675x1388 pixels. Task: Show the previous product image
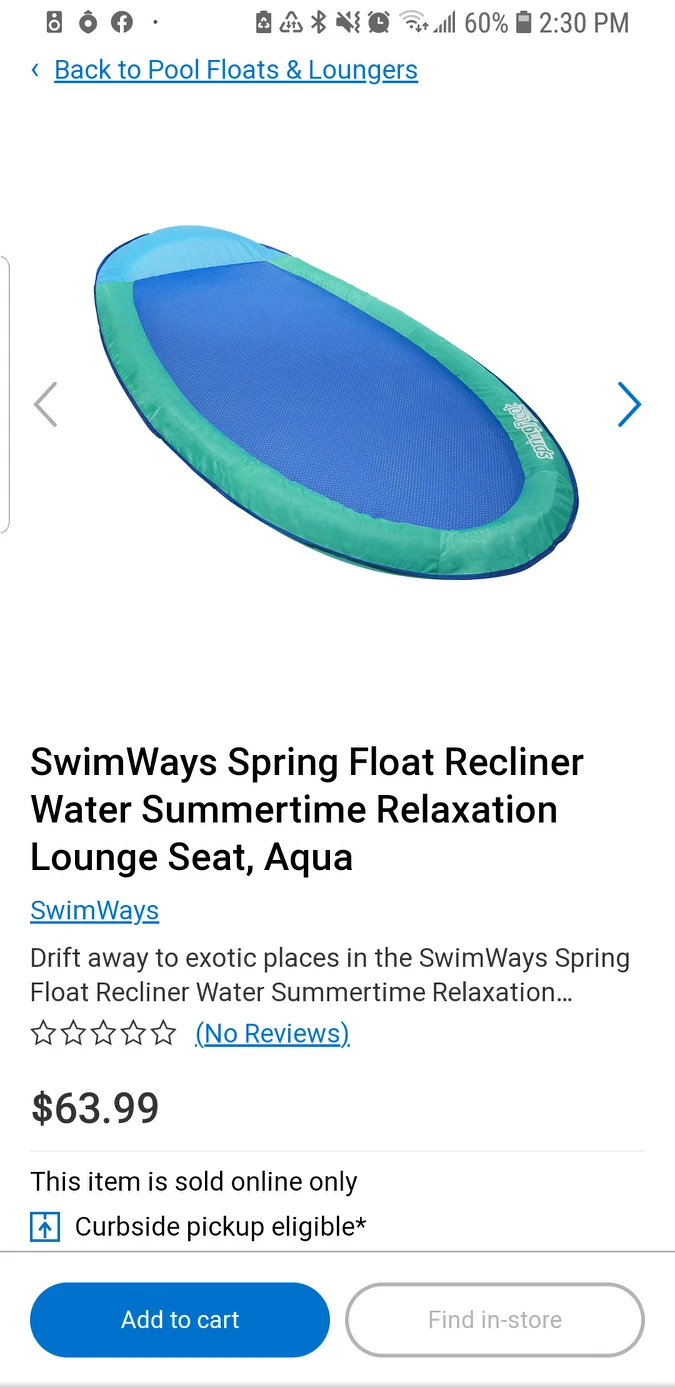(x=45, y=405)
